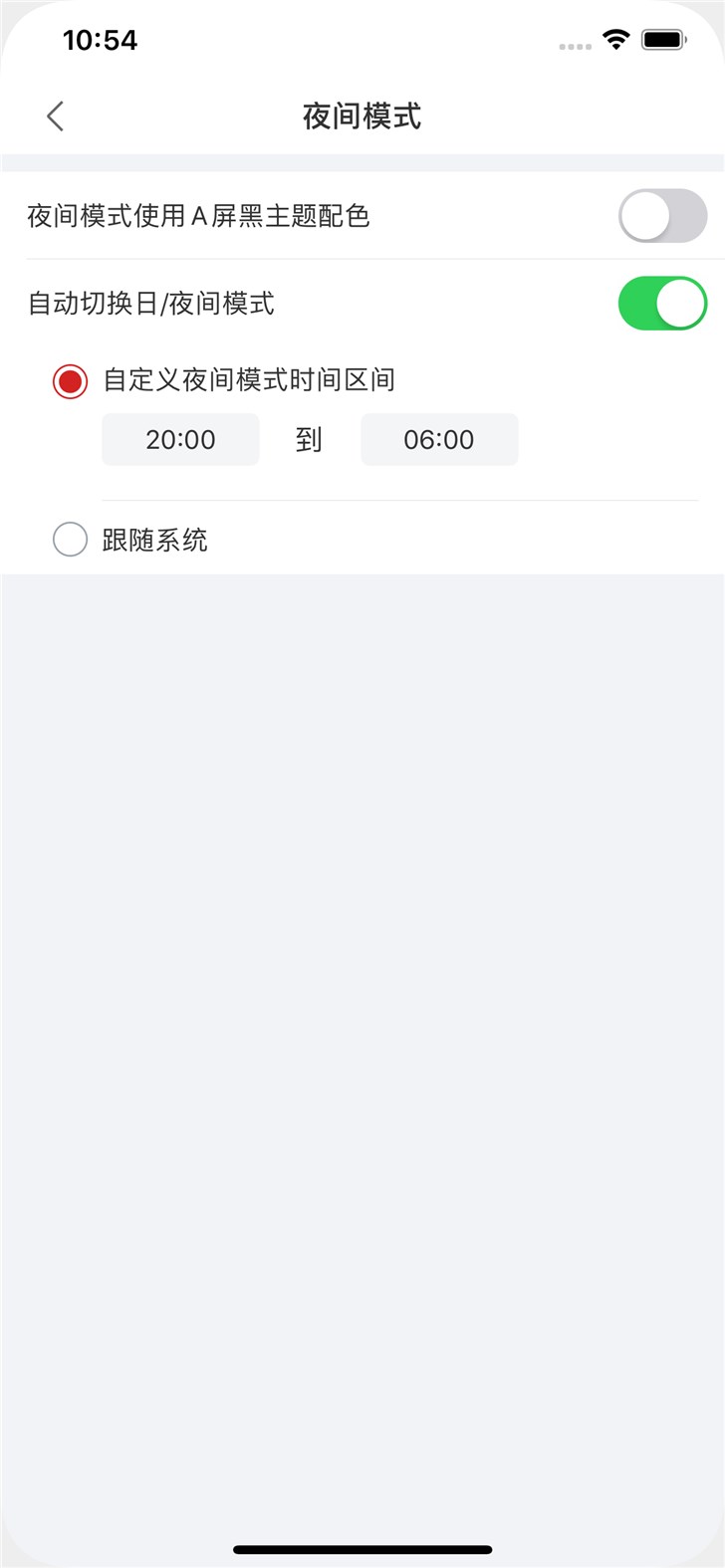
Task: Open the 20:00 start time picker
Action: pyautogui.click(x=180, y=439)
